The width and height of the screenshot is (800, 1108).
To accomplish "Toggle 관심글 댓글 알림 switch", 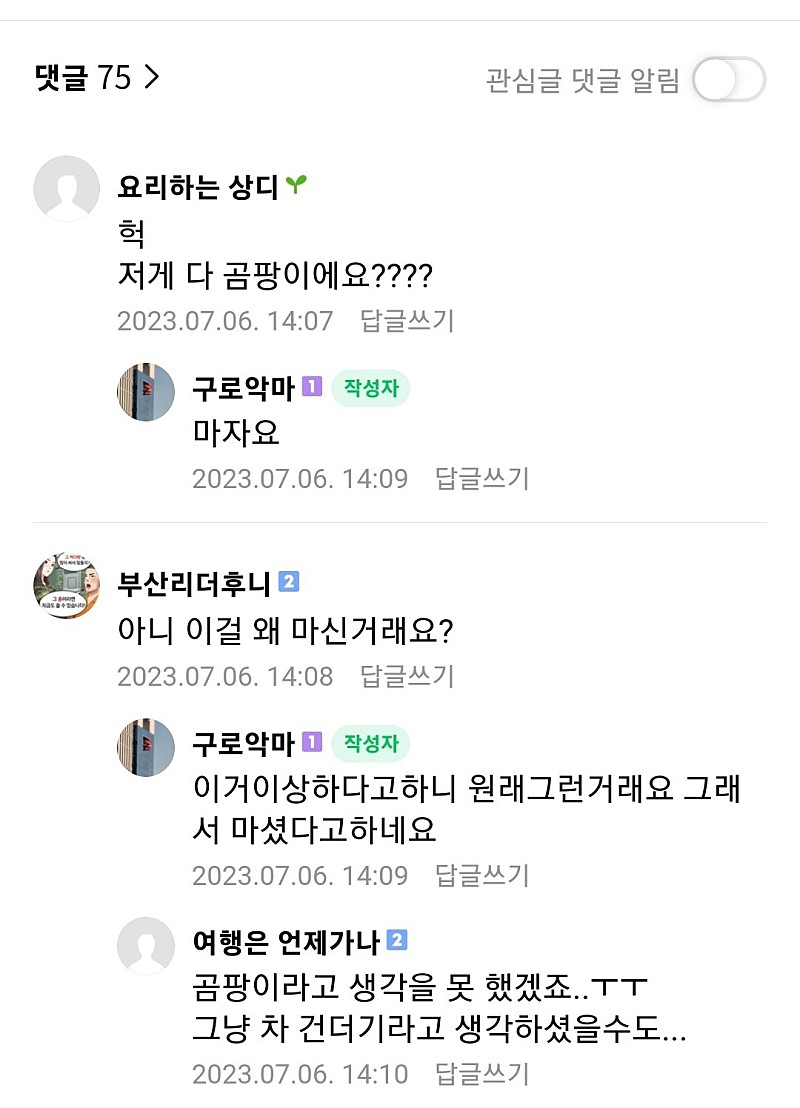I will pyautogui.click(x=729, y=80).
